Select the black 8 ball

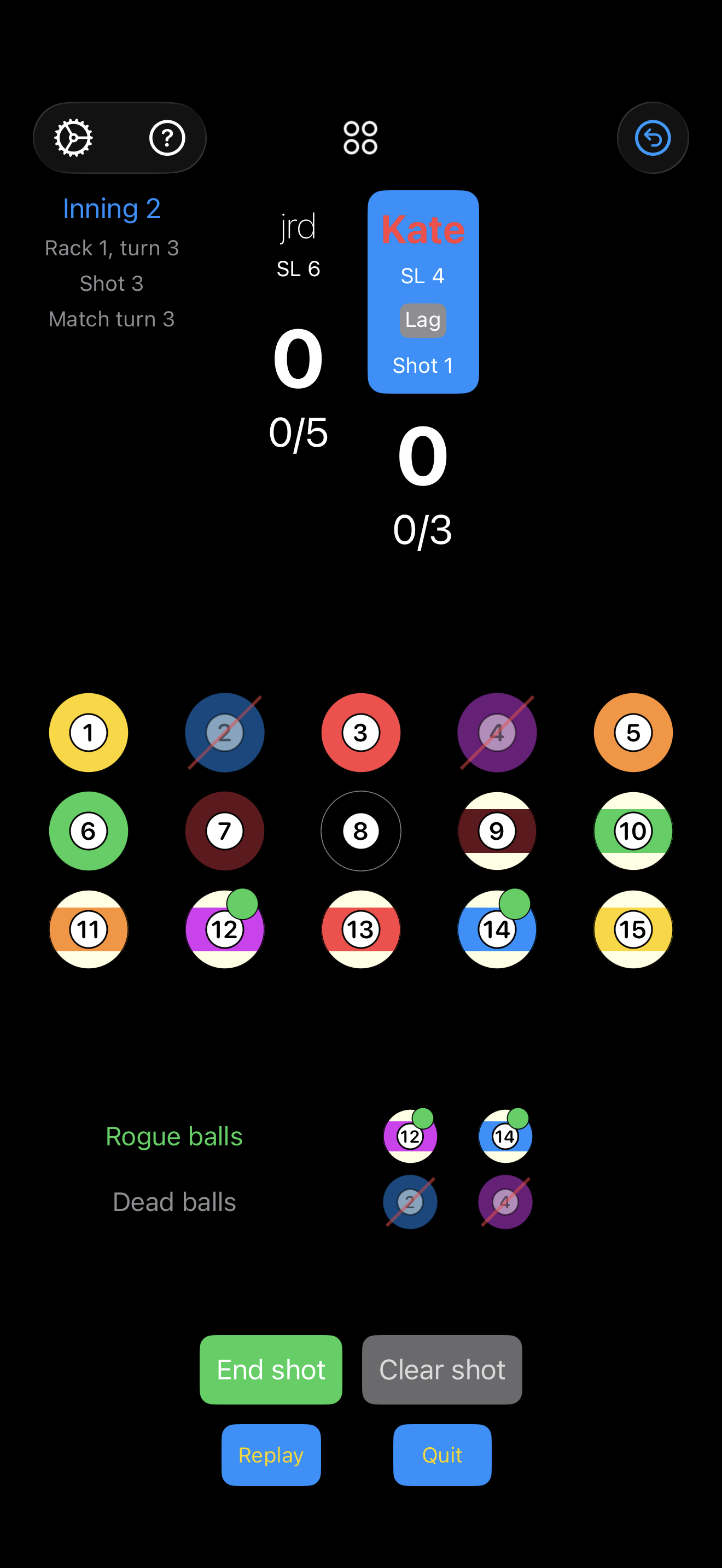(x=361, y=831)
